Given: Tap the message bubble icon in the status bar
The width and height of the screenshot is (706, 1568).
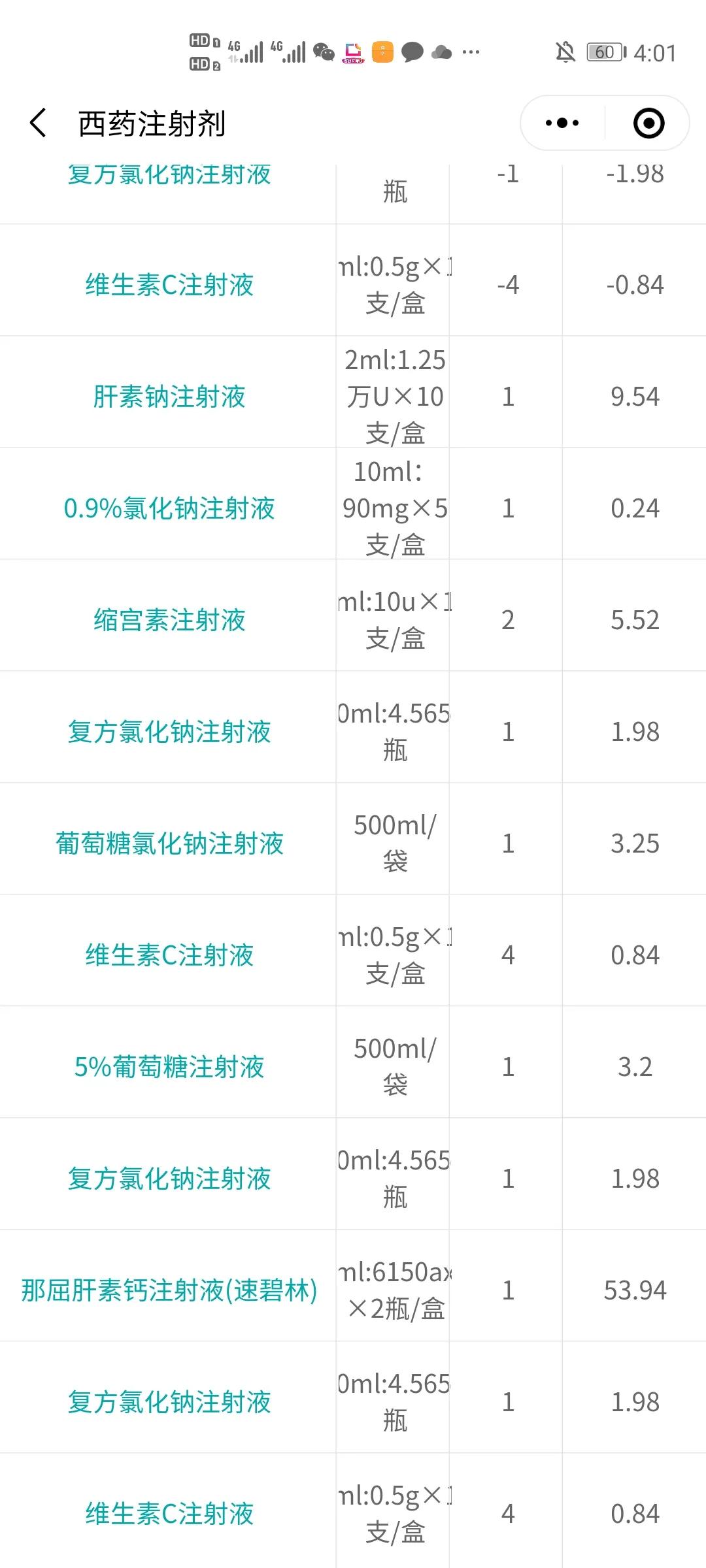Looking at the screenshot, I should pos(412,51).
